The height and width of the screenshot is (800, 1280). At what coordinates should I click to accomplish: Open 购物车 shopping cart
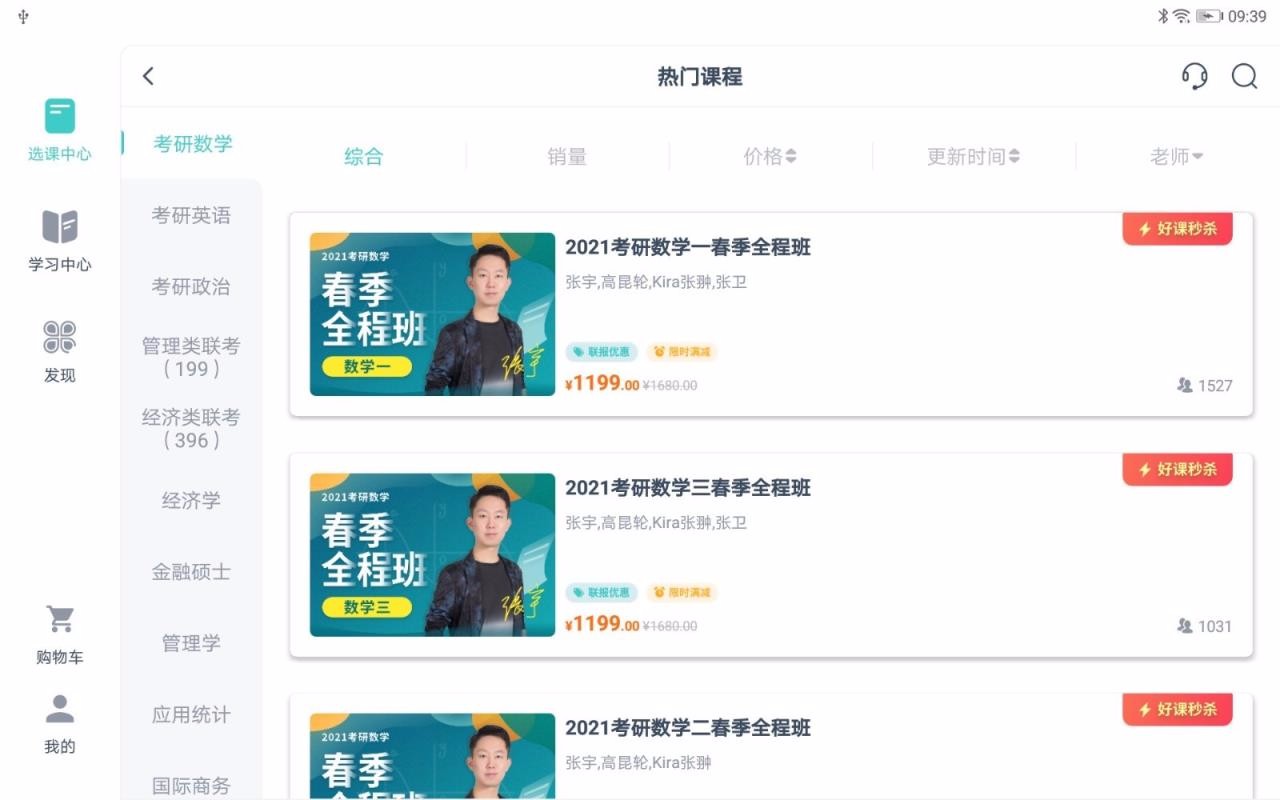click(x=60, y=634)
